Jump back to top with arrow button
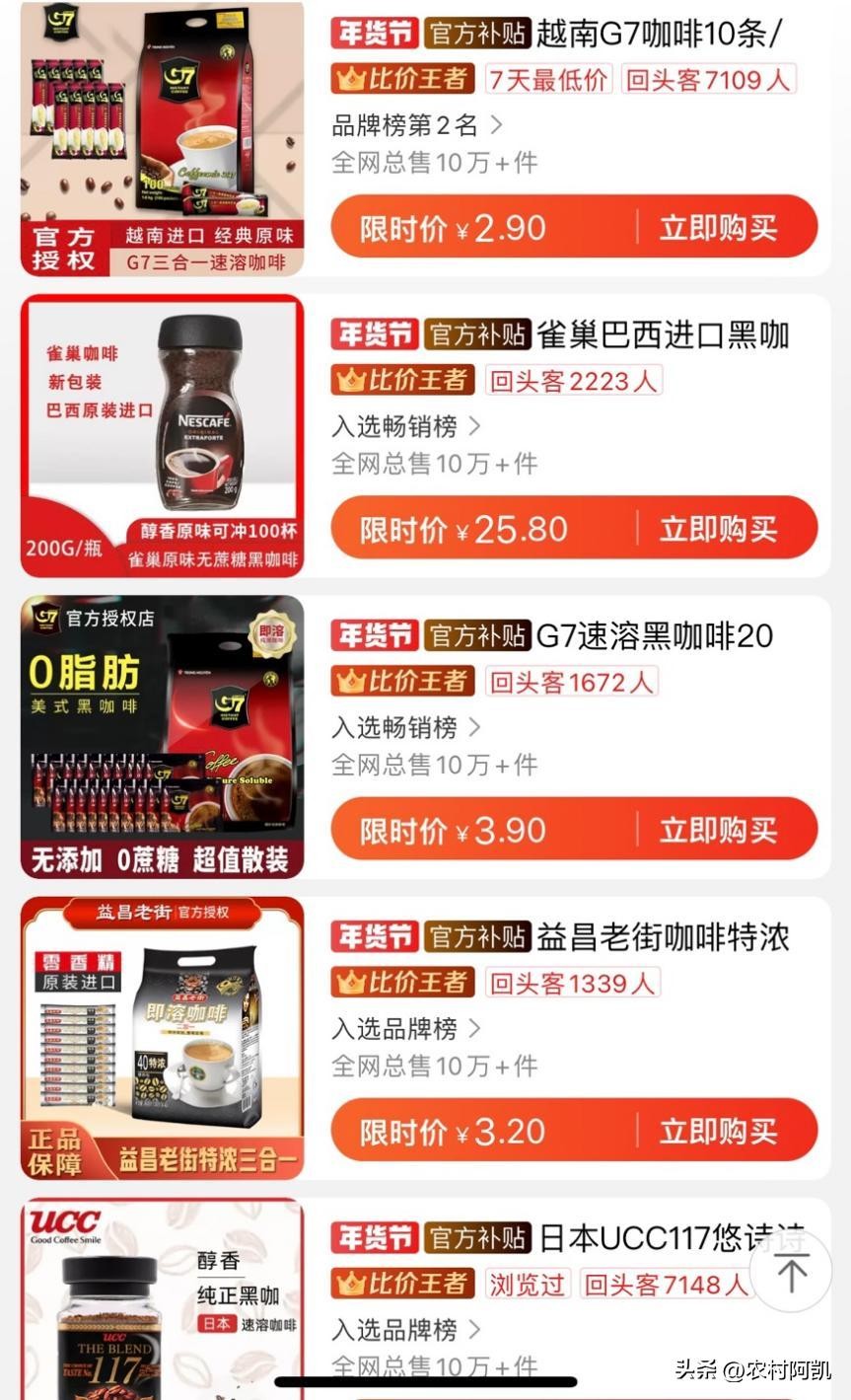The width and height of the screenshot is (851, 1400). [791, 1273]
